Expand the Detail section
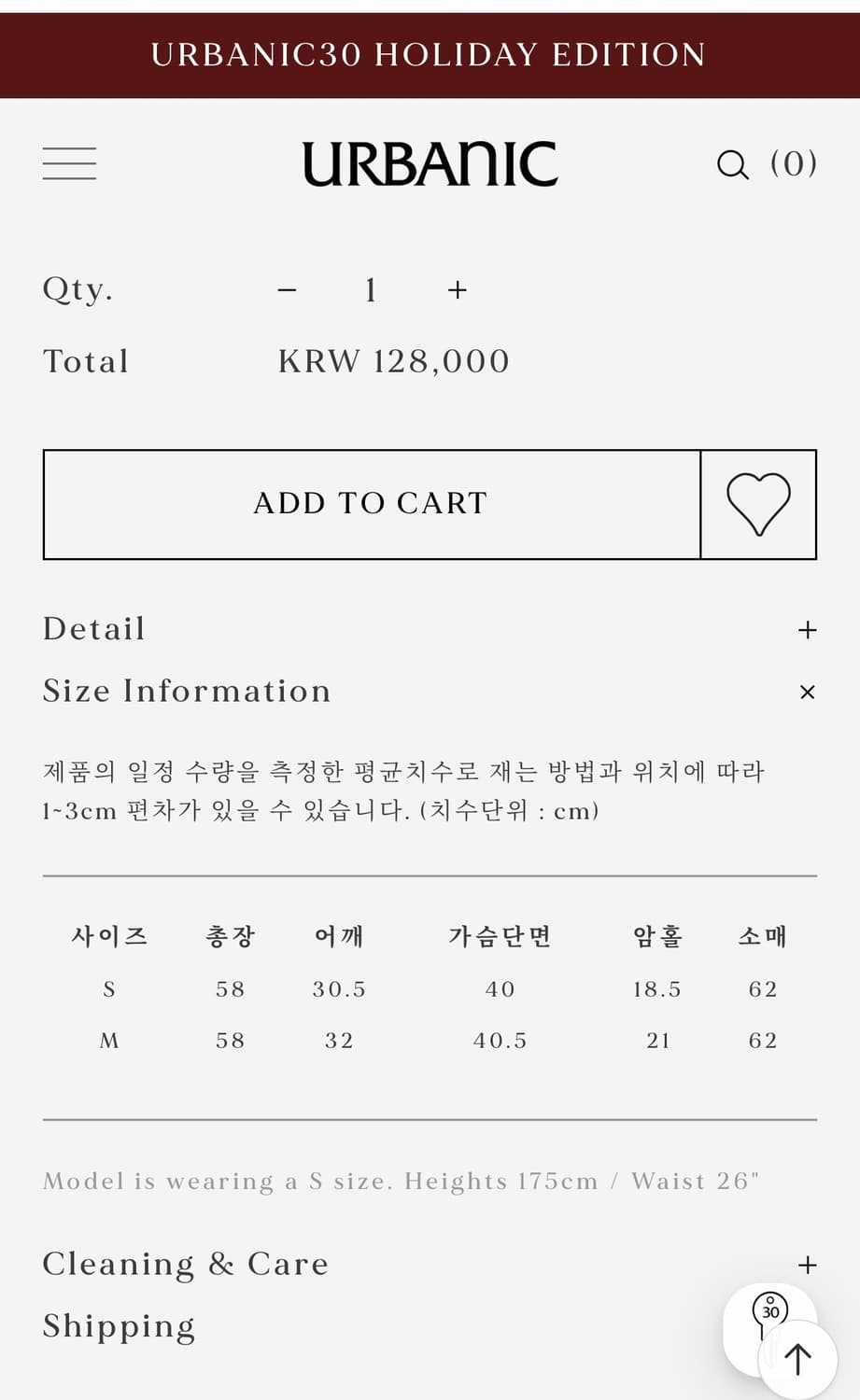 click(x=806, y=629)
